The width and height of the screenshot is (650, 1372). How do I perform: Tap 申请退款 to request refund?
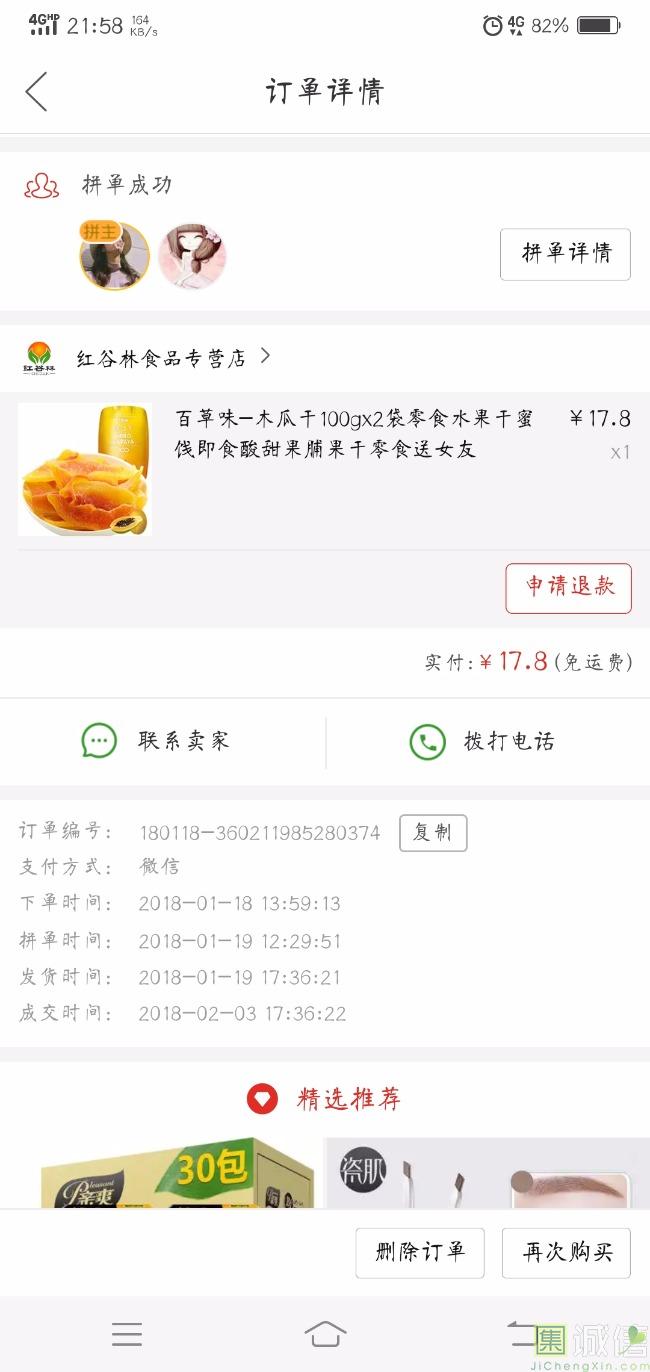point(568,588)
